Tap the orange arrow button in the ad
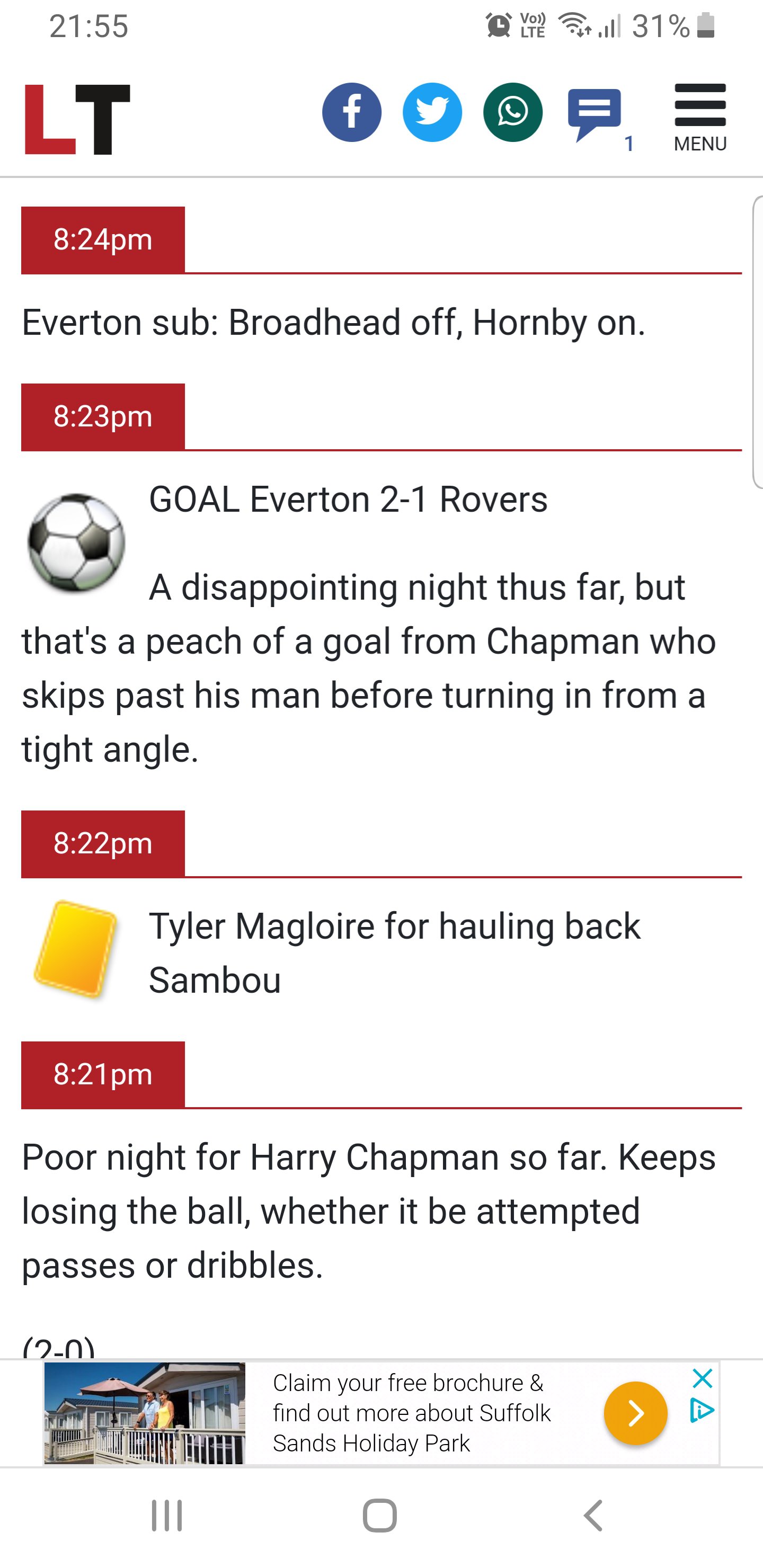 pos(635,1413)
